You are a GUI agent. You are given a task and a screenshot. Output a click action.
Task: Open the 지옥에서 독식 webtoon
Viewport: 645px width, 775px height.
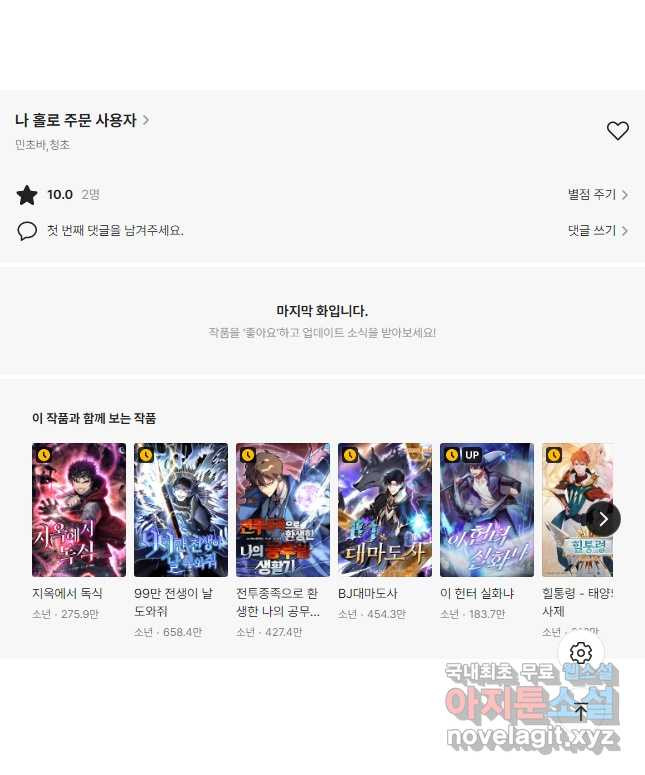(79, 510)
